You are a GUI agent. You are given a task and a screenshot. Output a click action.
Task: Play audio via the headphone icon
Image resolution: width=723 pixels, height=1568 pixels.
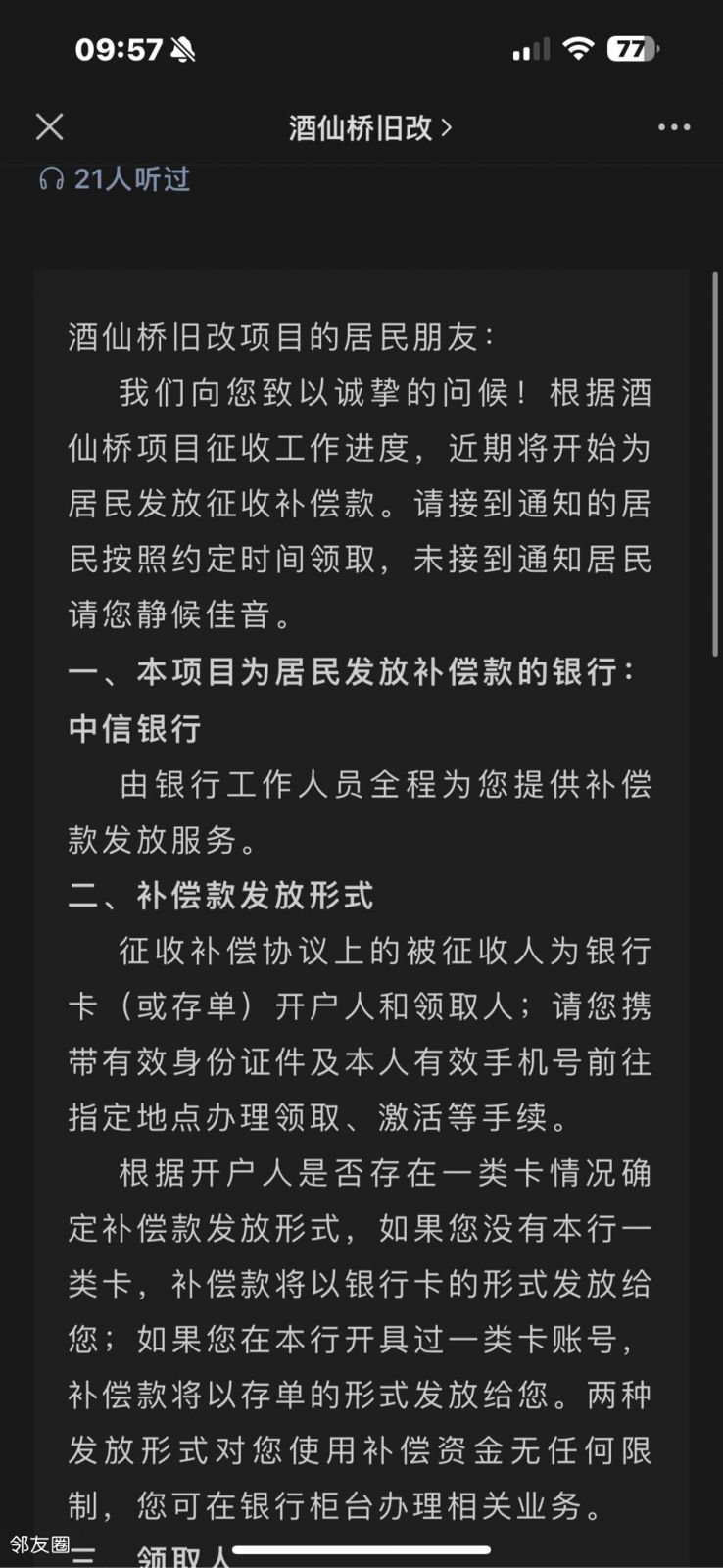pyautogui.click(x=51, y=178)
